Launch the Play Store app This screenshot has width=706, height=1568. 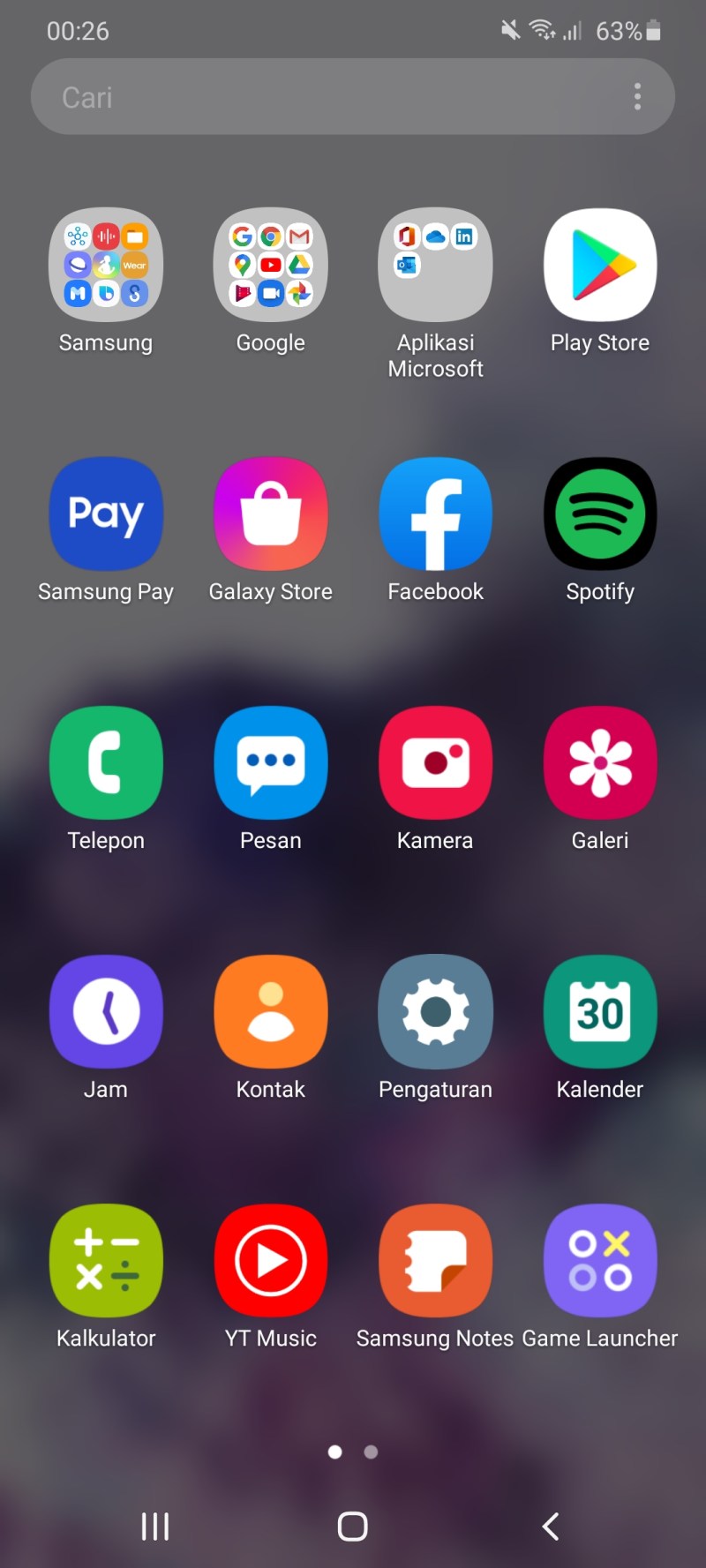click(x=600, y=265)
